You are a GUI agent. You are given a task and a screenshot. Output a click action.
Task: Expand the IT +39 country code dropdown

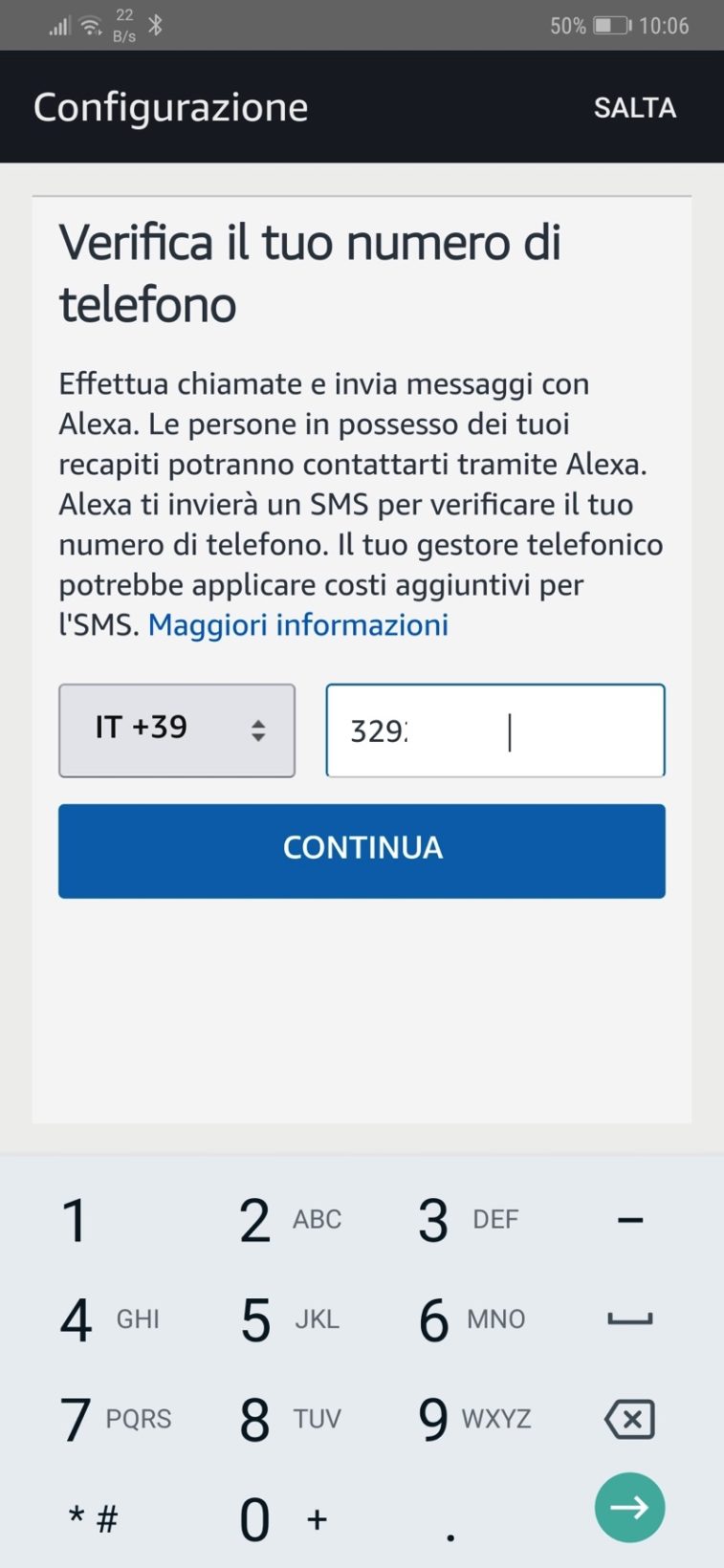click(x=177, y=730)
